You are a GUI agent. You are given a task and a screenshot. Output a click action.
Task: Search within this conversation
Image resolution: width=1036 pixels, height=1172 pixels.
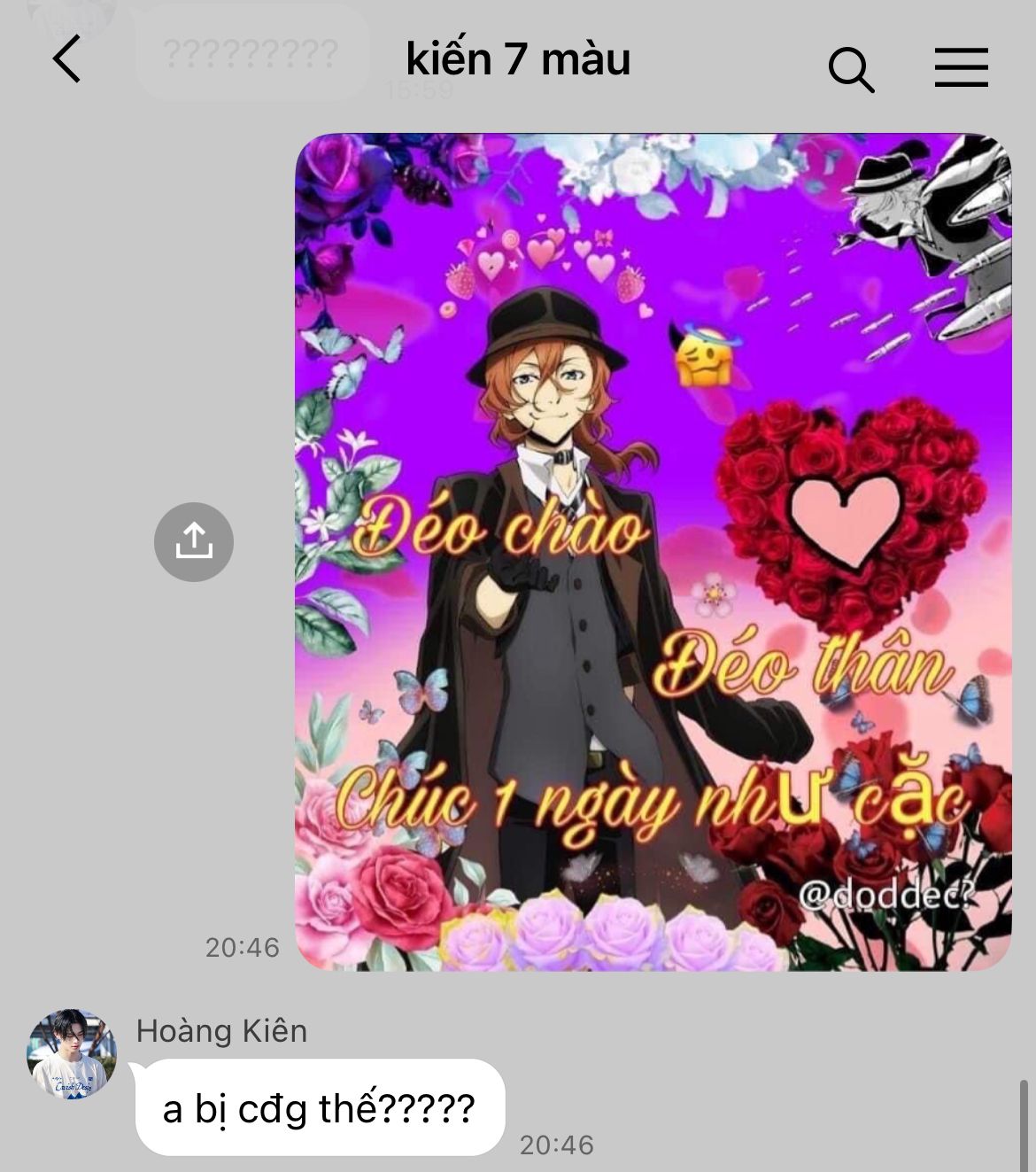851,68
